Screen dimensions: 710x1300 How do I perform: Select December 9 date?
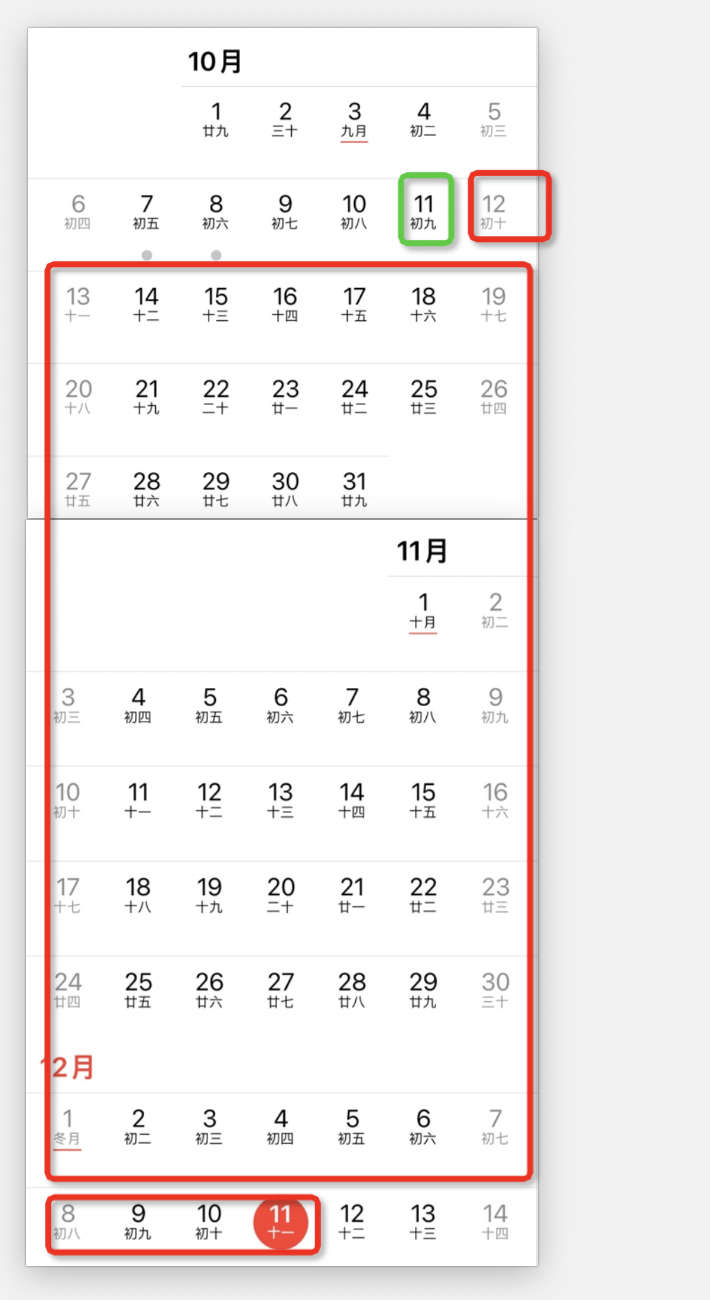pyautogui.click(x=138, y=1221)
